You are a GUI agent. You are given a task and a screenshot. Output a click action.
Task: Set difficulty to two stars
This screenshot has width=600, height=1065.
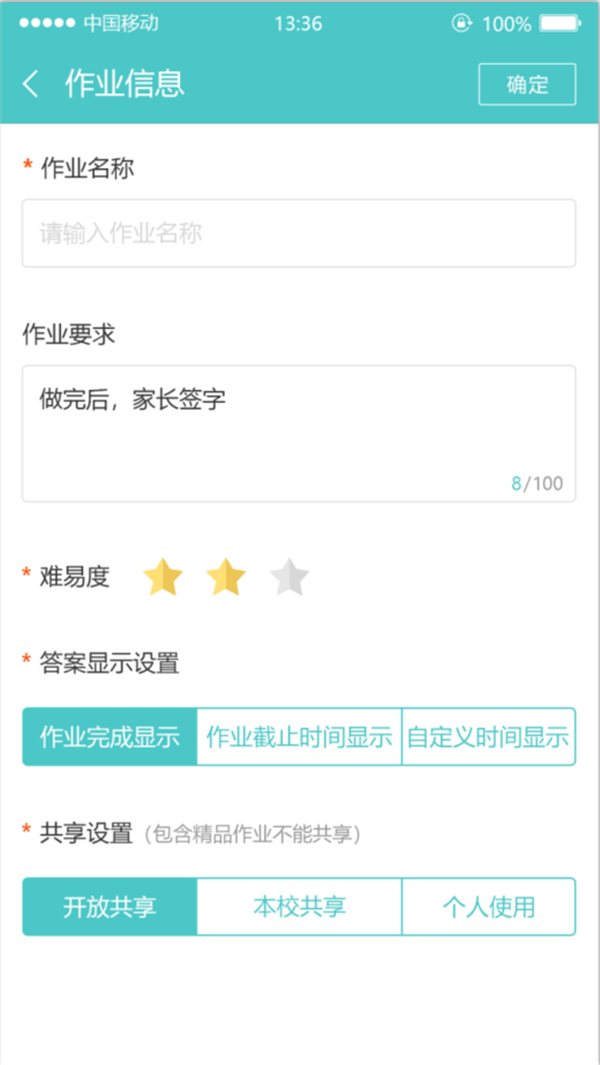pyautogui.click(x=226, y=577)
